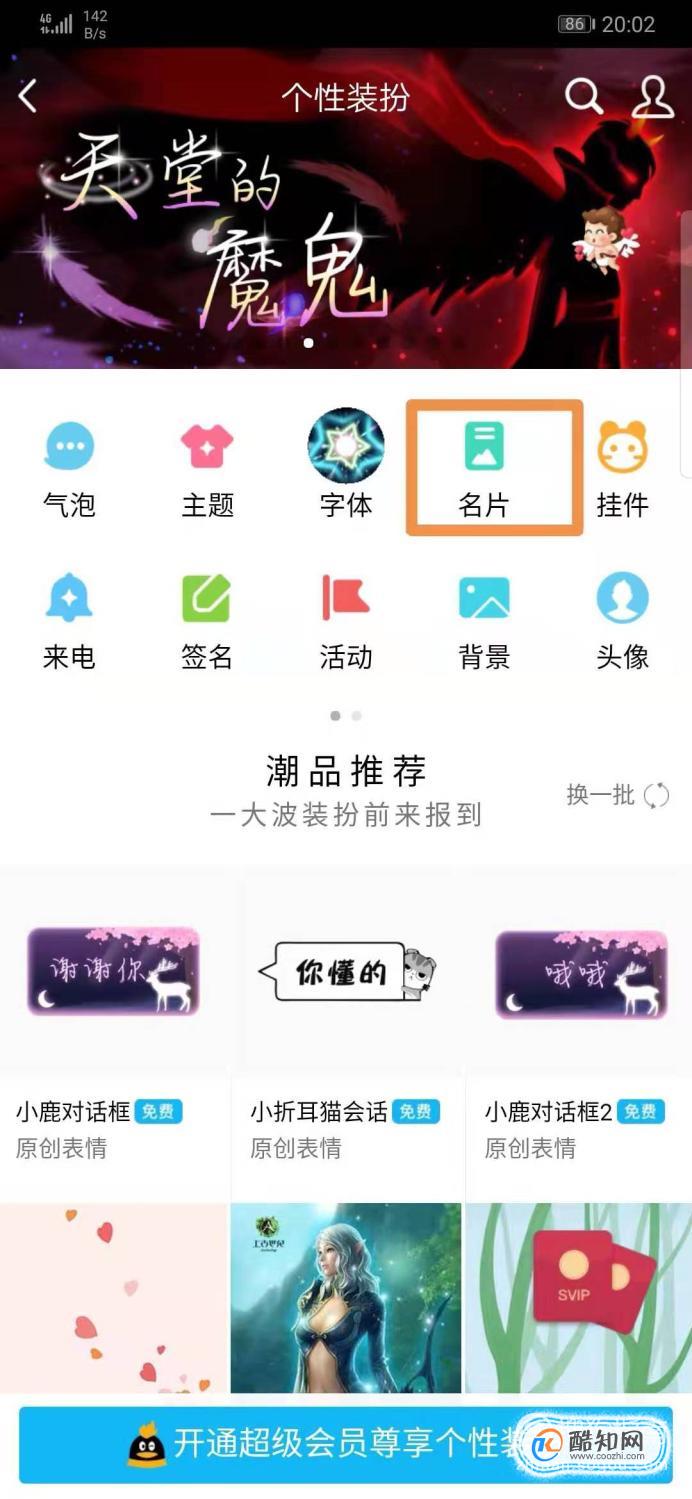692x1499 pixels.
Task: Open the 气泡 category
Action: coord(69,467)
